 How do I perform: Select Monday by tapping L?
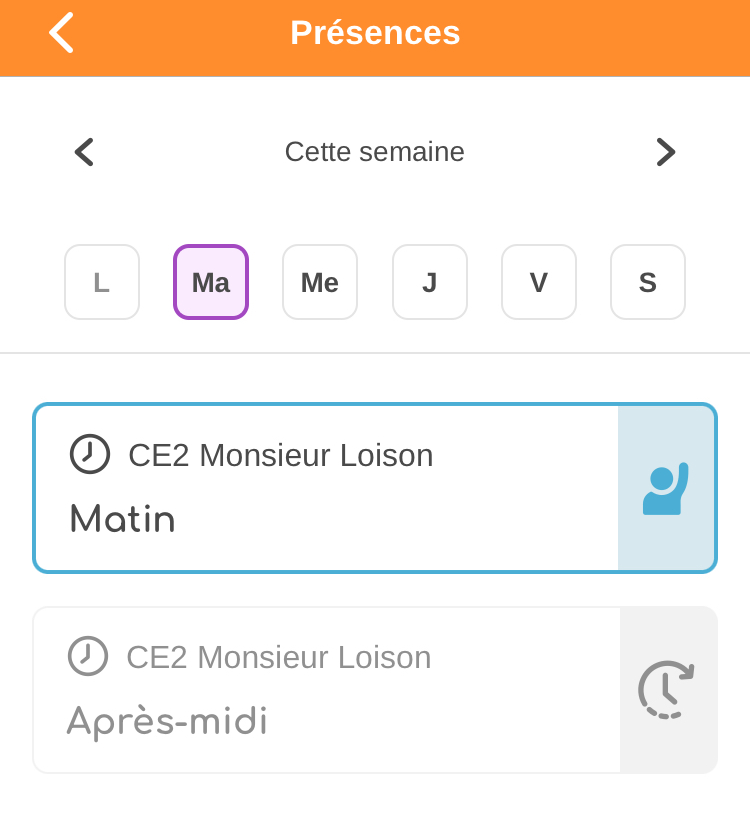click(101, 282)
